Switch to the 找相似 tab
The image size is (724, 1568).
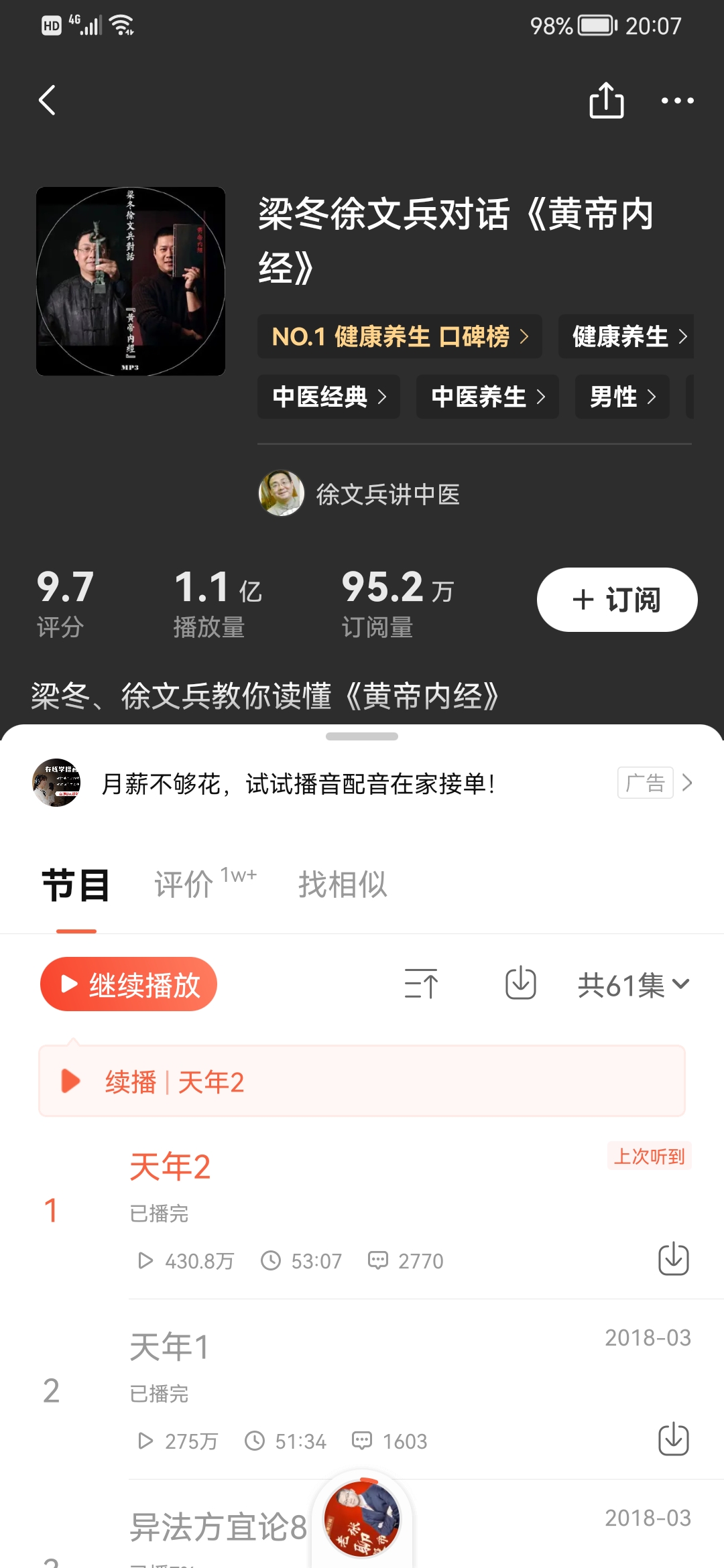[343, 885]
